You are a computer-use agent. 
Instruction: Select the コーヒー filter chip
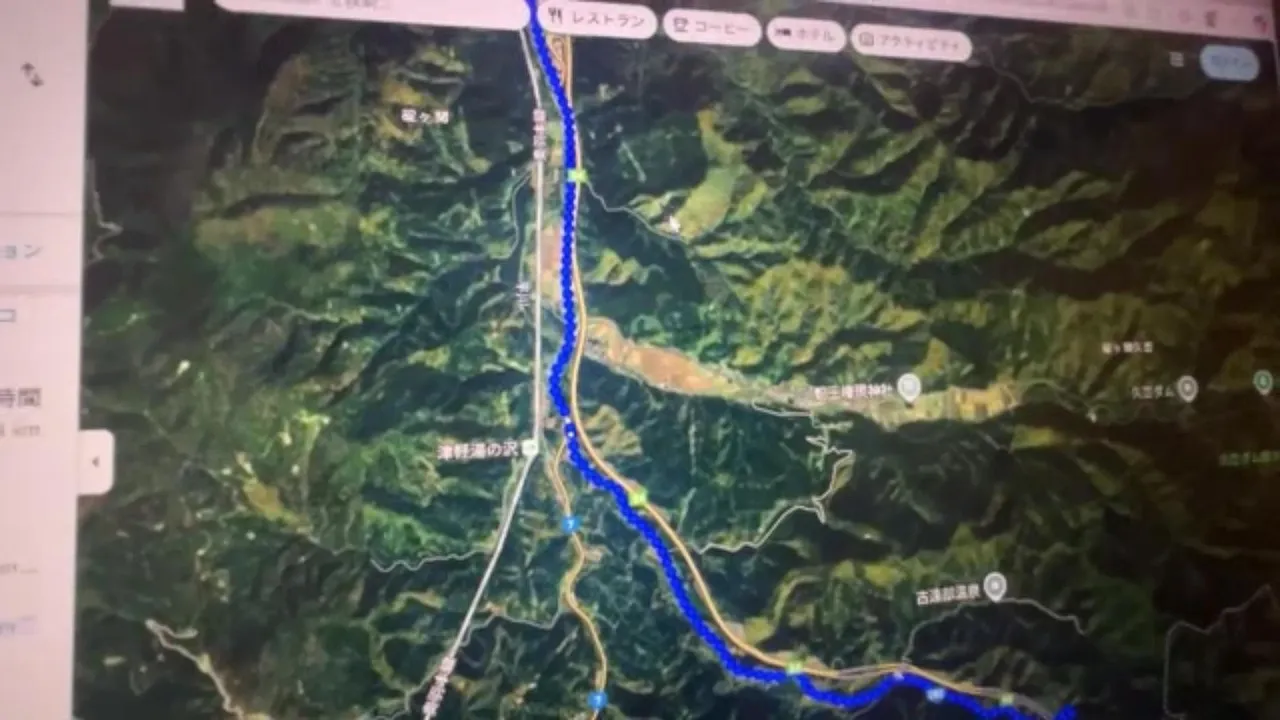(x=711, y=28)
